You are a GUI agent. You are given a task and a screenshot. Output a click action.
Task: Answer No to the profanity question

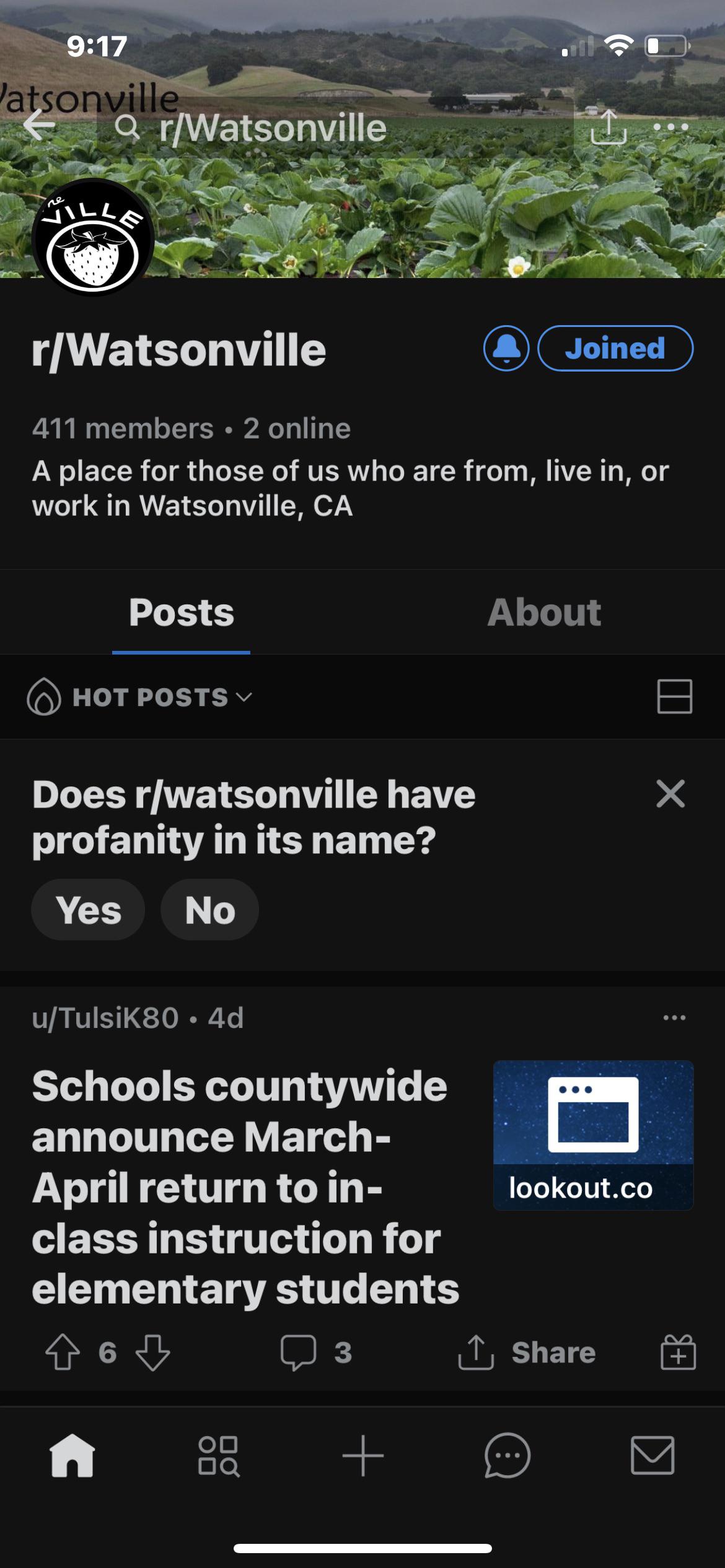(x=209, y=910)
